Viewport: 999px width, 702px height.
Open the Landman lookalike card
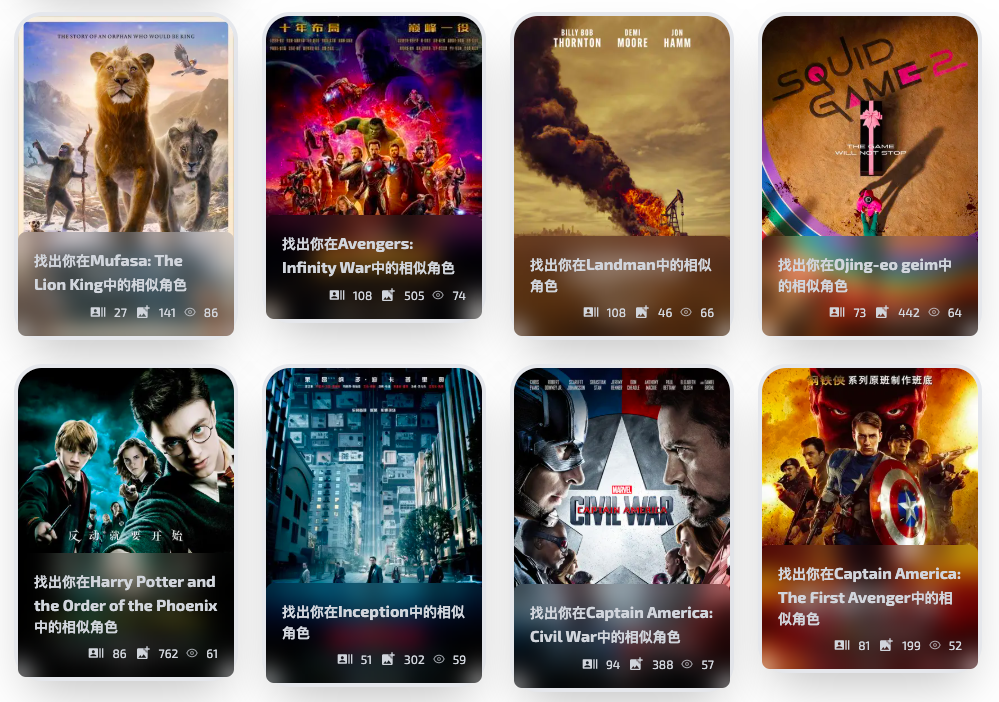621,130
